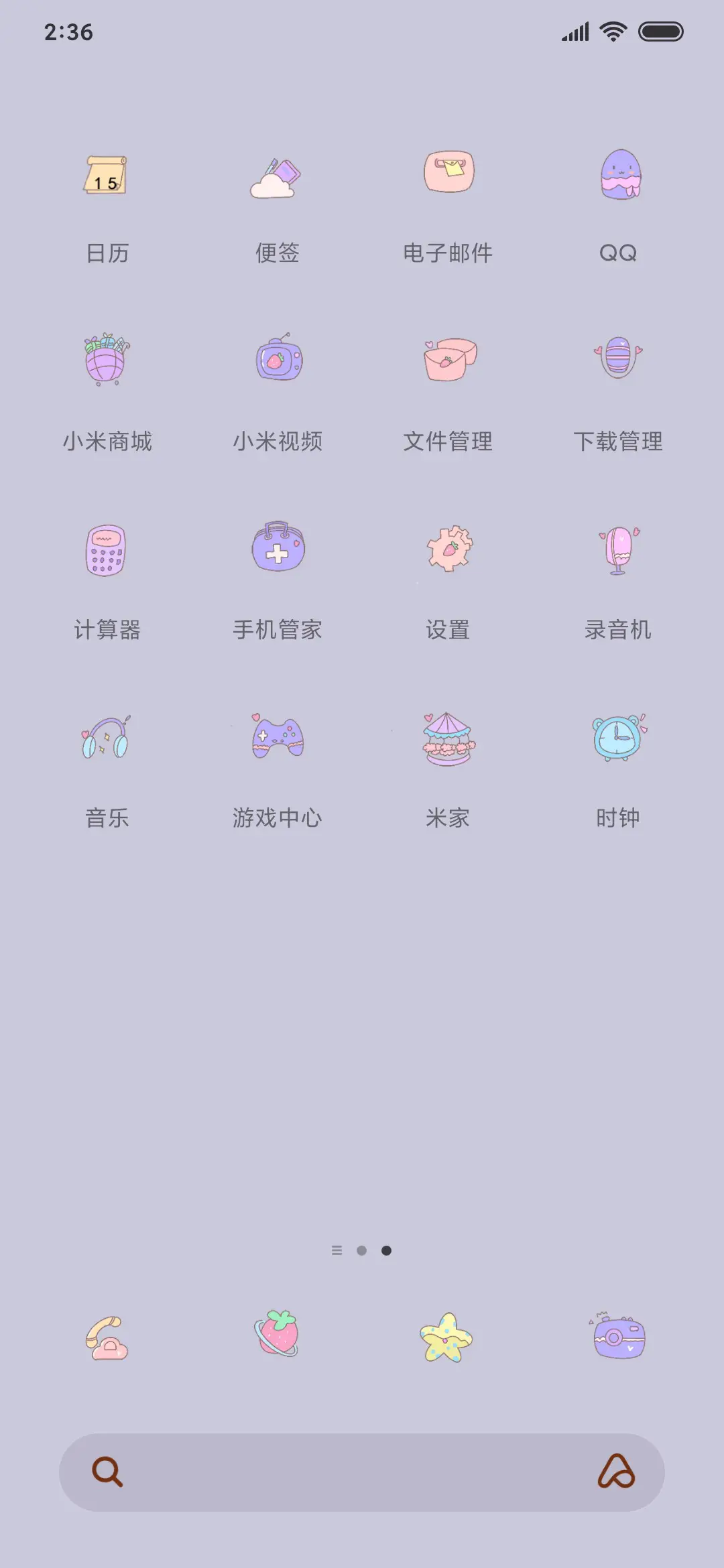
Task: Open the Settings (设置) app
Action: 447,549
